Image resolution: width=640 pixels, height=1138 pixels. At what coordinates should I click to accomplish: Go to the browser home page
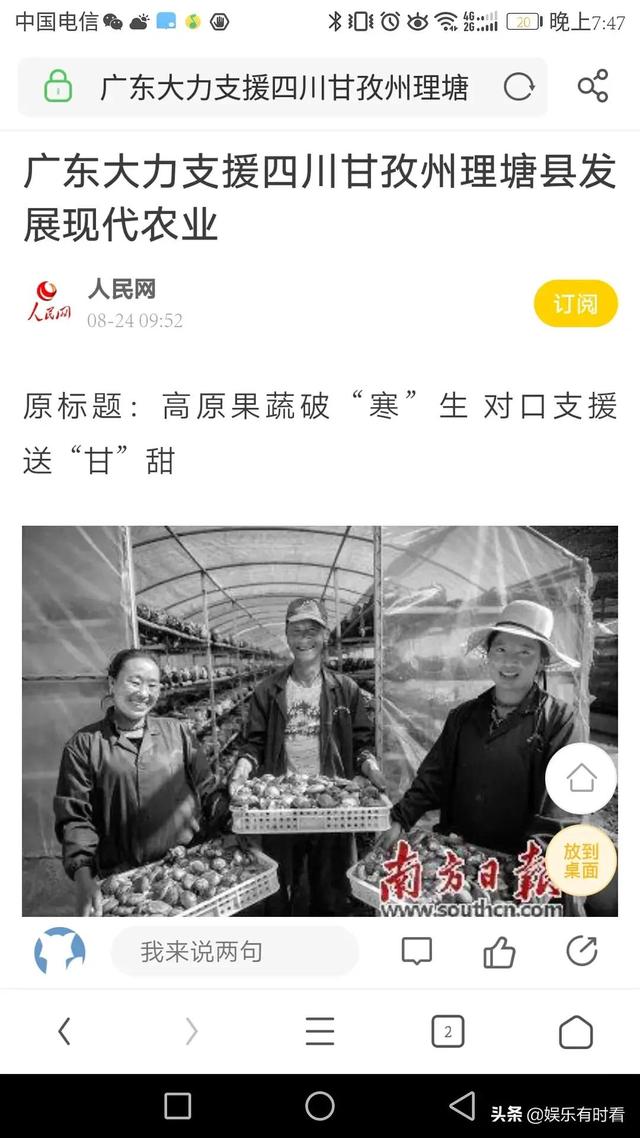(575, 1031)
